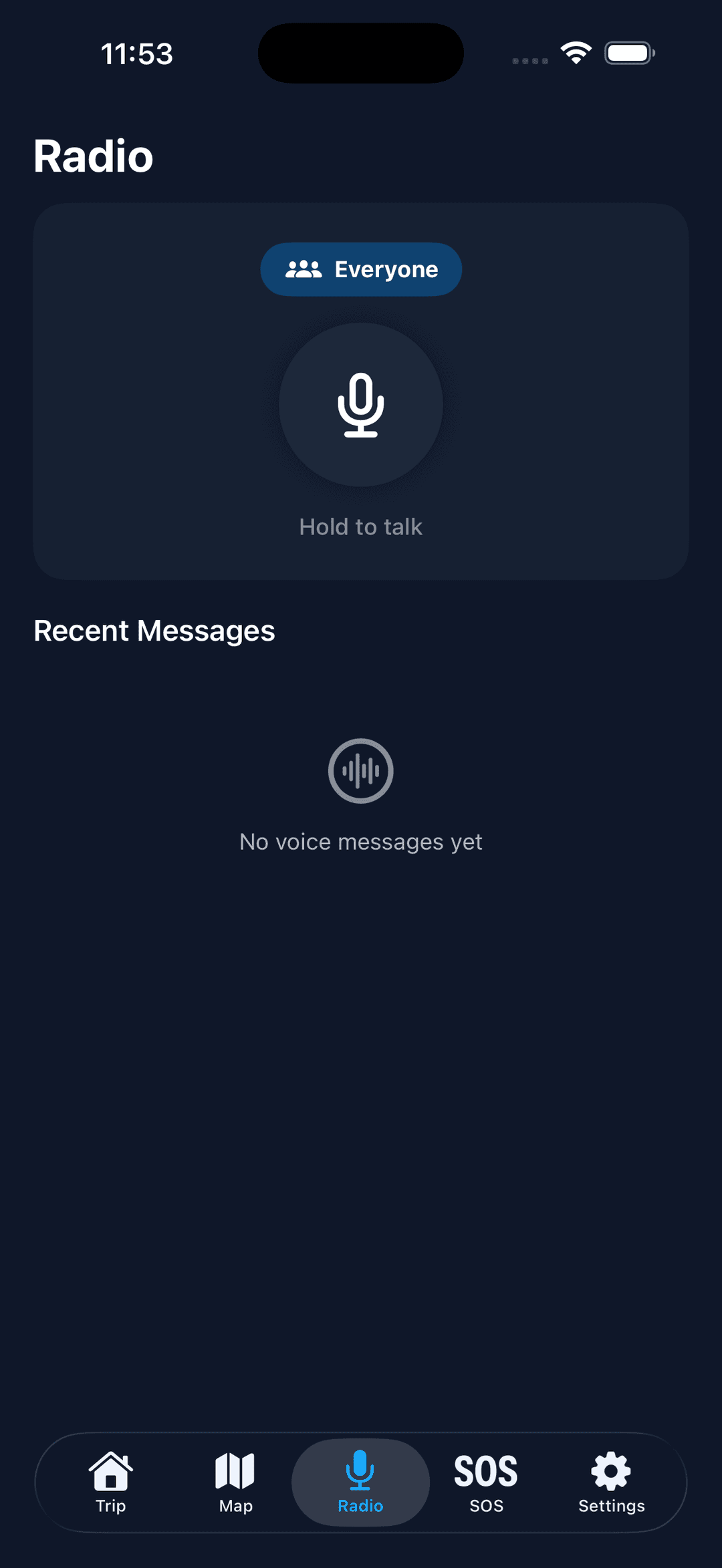Tap the battery indicator
The width and height of the screenshot is (722, 1568).
(x=628, y=53)
